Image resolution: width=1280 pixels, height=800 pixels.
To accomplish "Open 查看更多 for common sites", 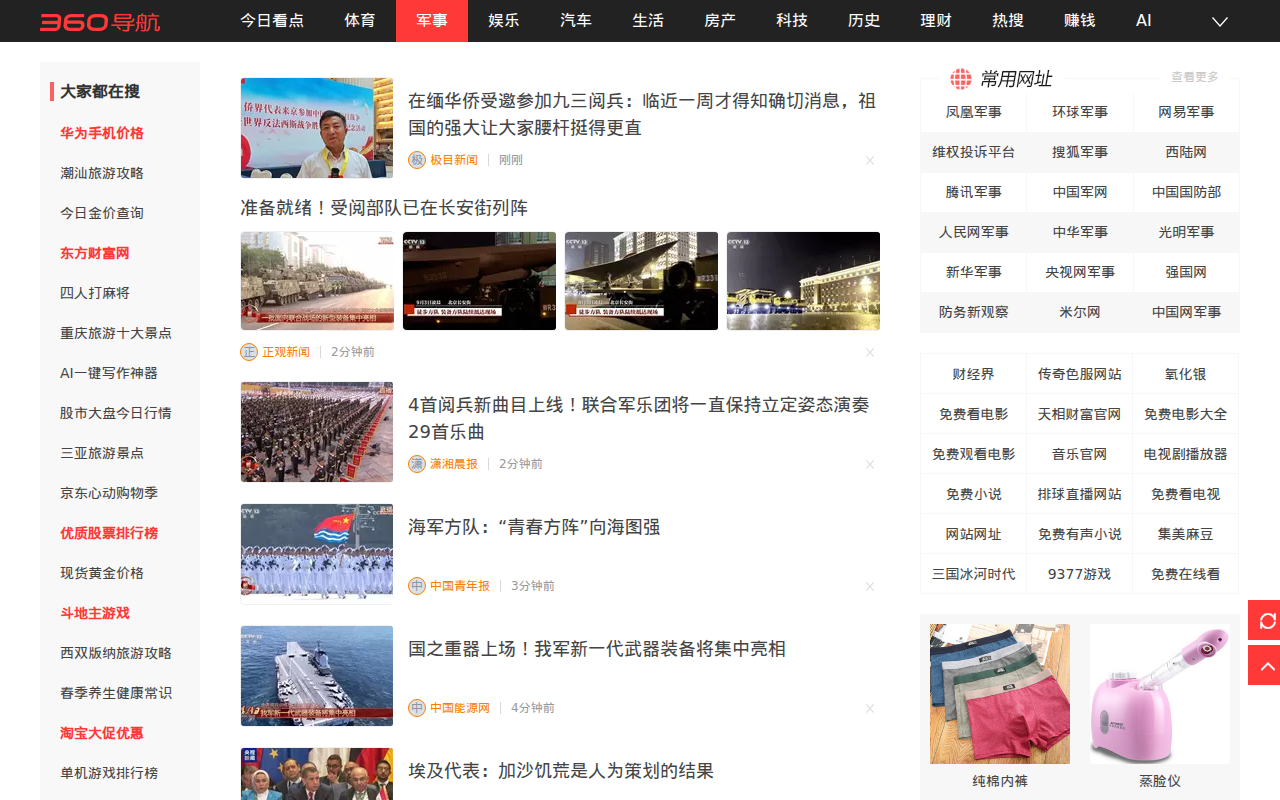I will pos(1194,77).
